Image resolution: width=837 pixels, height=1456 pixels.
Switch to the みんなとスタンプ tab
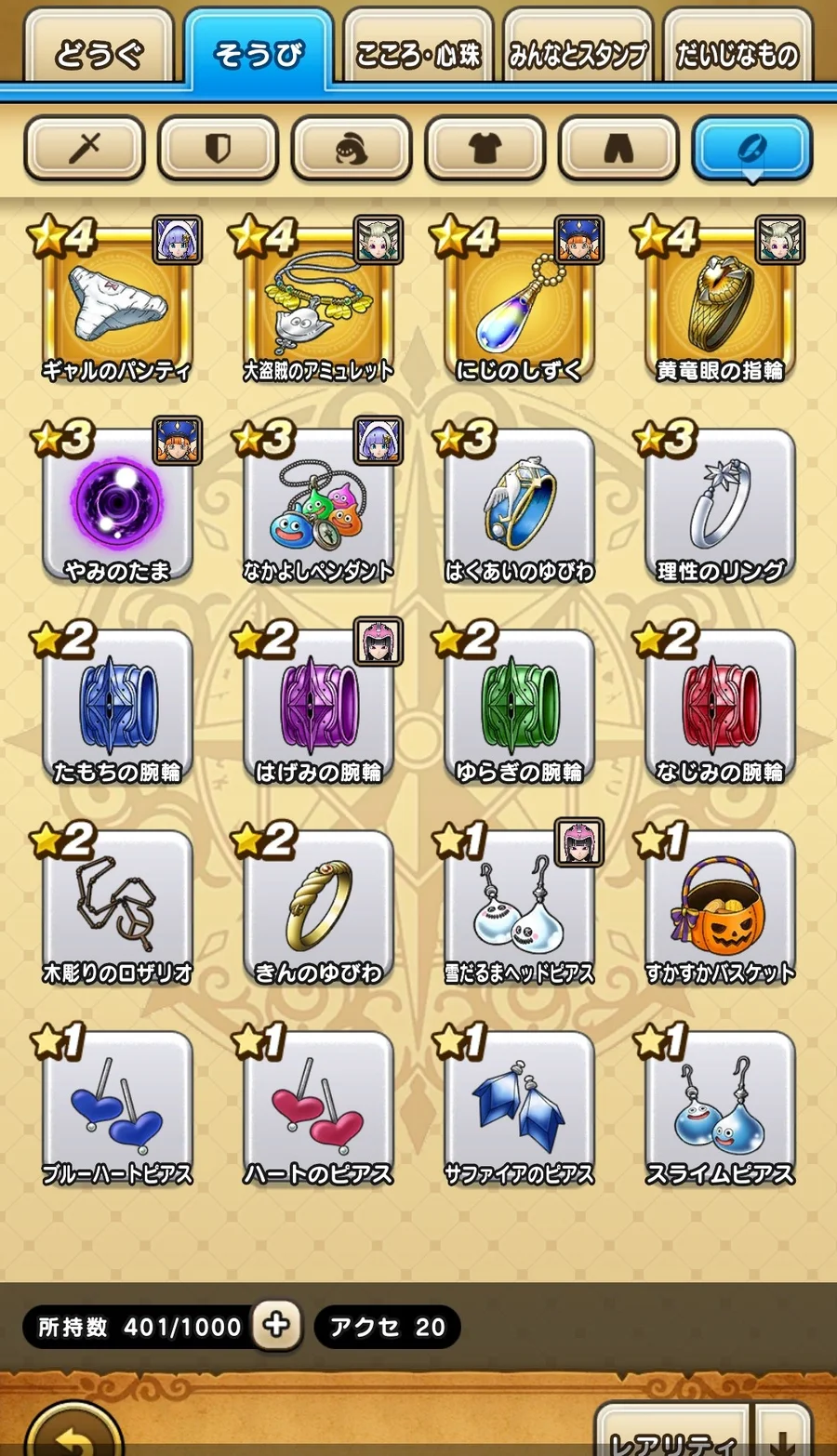[x=578, y=54]
